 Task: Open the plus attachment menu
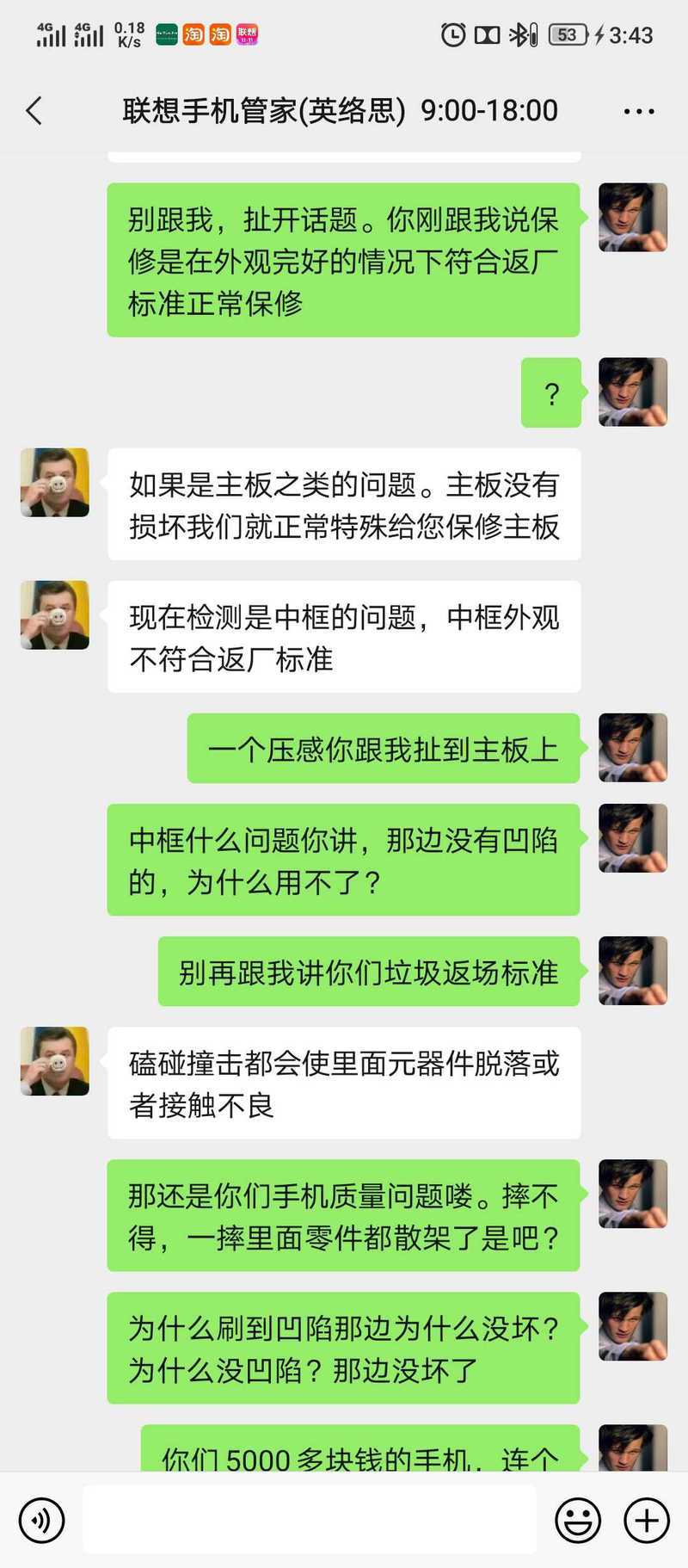[647, 1520]
